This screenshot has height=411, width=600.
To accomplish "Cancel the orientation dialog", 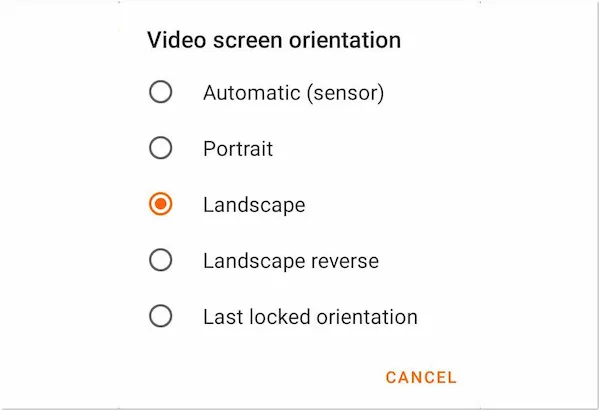I will tap(420, 377).
